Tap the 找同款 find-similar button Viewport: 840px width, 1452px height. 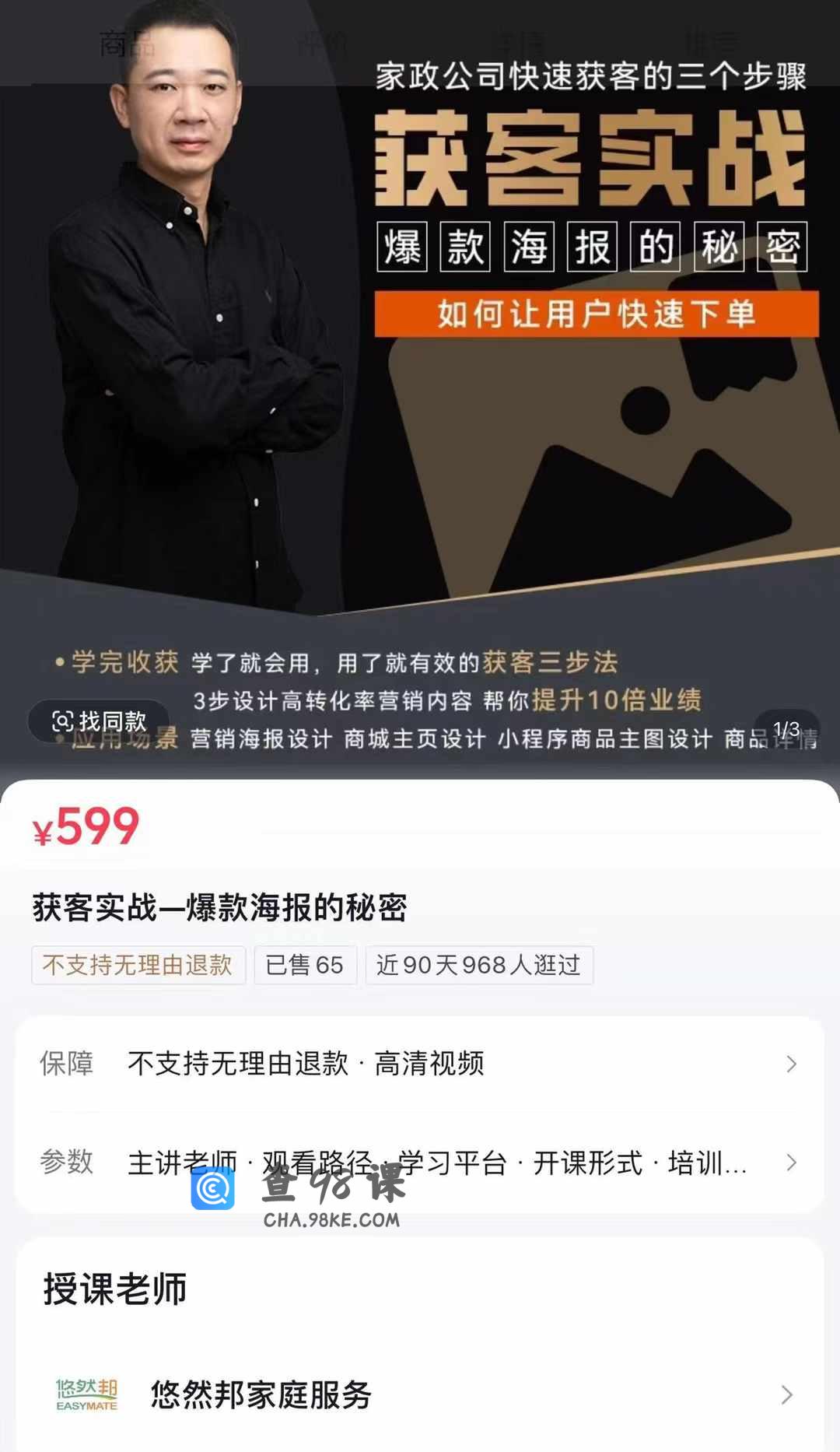click(x=99, y=721)
